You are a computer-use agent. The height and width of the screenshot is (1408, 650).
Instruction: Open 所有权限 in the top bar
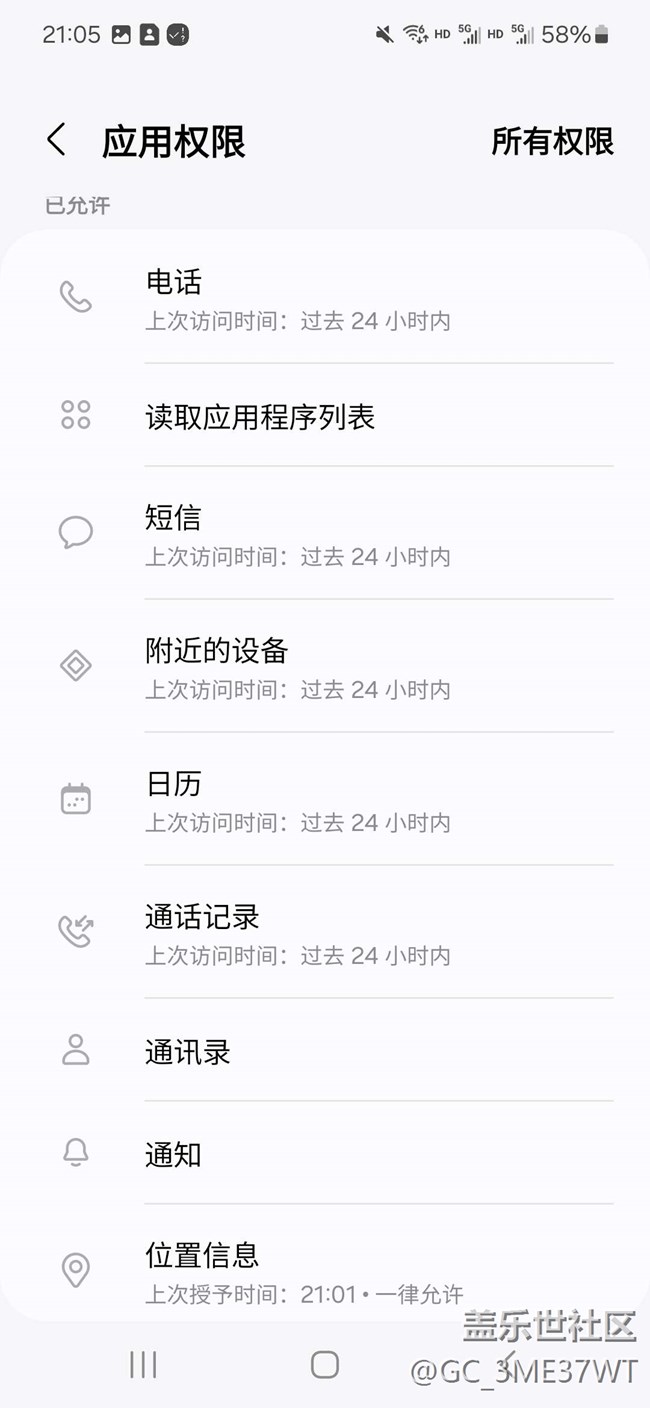[x=552, y=141]
